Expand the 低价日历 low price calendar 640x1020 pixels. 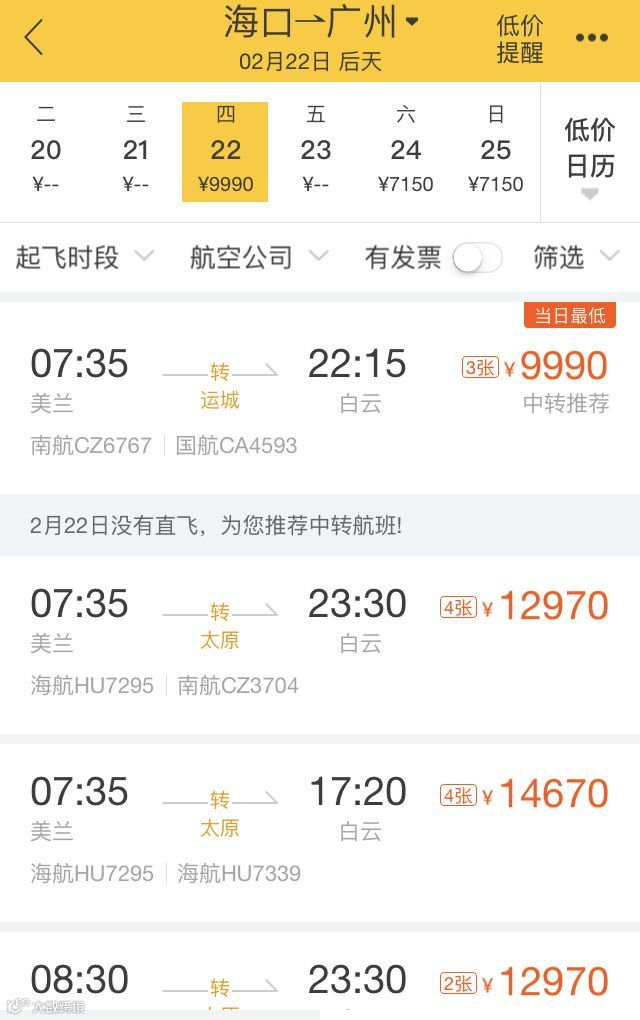click(x=590, y=154)
